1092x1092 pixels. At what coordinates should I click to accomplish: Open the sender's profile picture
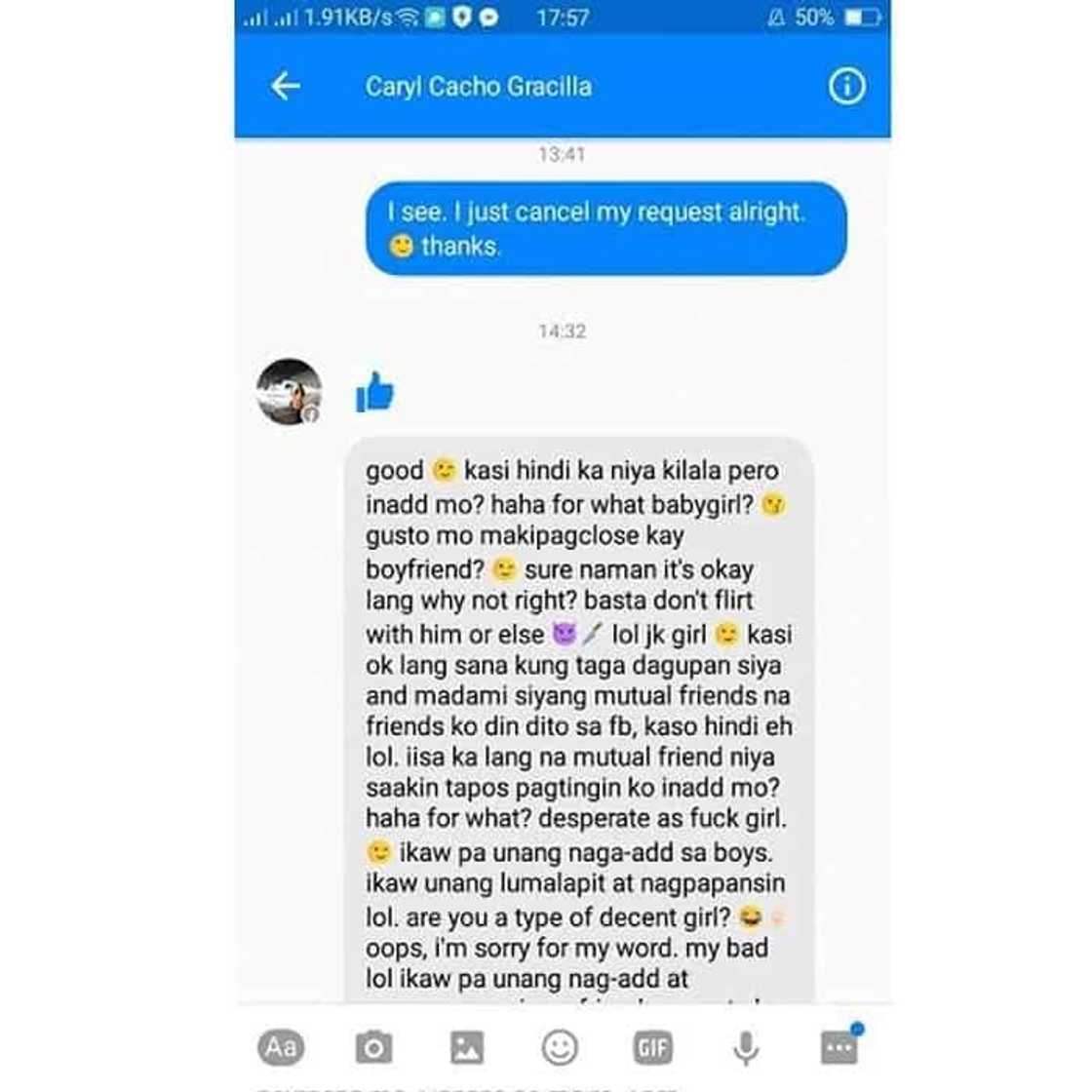pos(289,391)
